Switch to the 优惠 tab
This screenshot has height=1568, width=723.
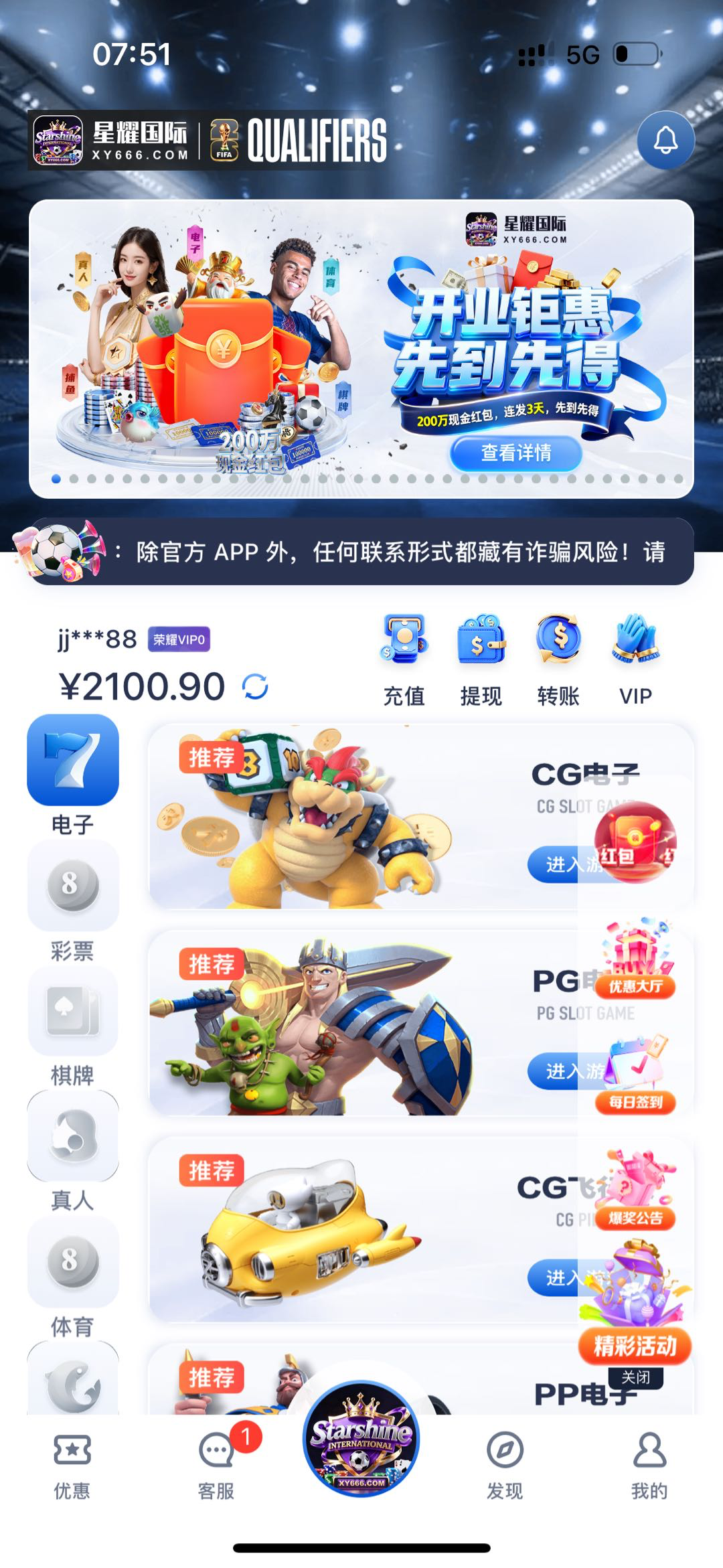click(x=72, y=1465)
